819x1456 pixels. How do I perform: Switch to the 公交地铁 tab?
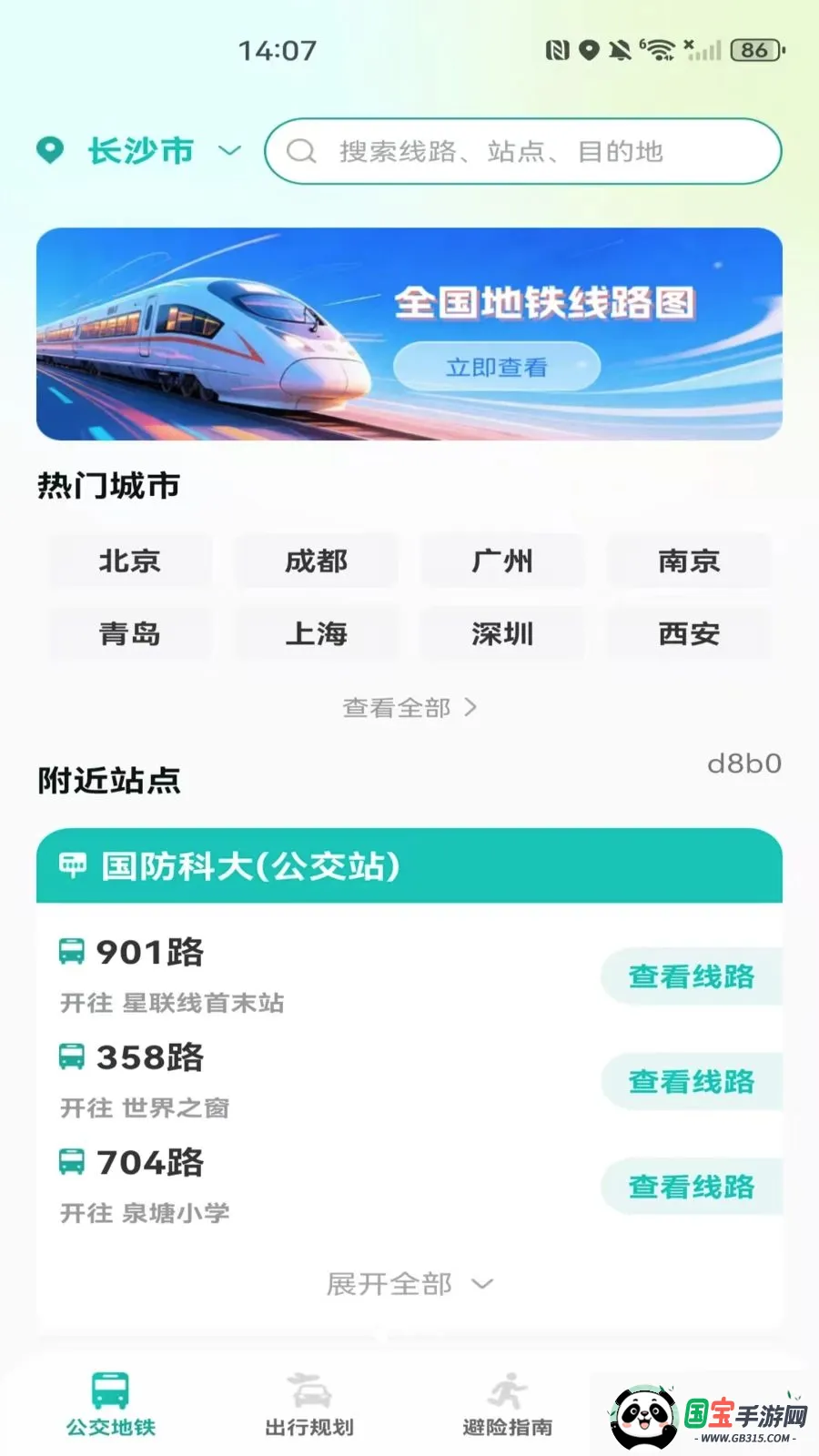(x=110, y=1404)
